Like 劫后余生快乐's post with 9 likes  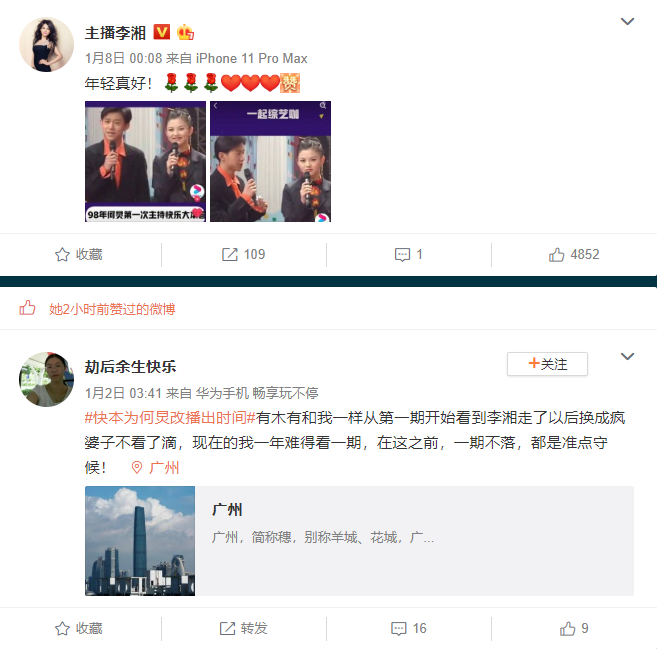(x=574, y=628)
